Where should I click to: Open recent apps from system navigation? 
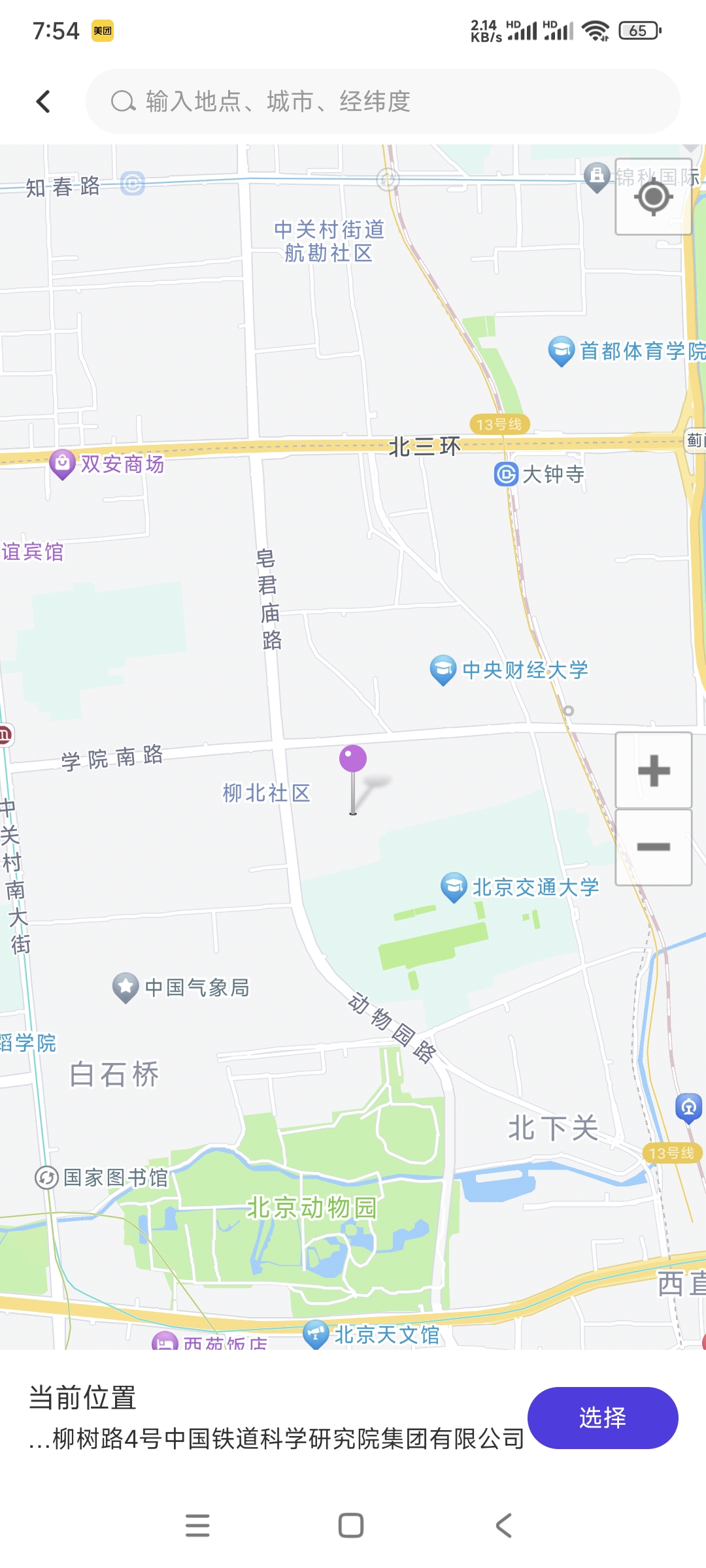(197, 1526)
